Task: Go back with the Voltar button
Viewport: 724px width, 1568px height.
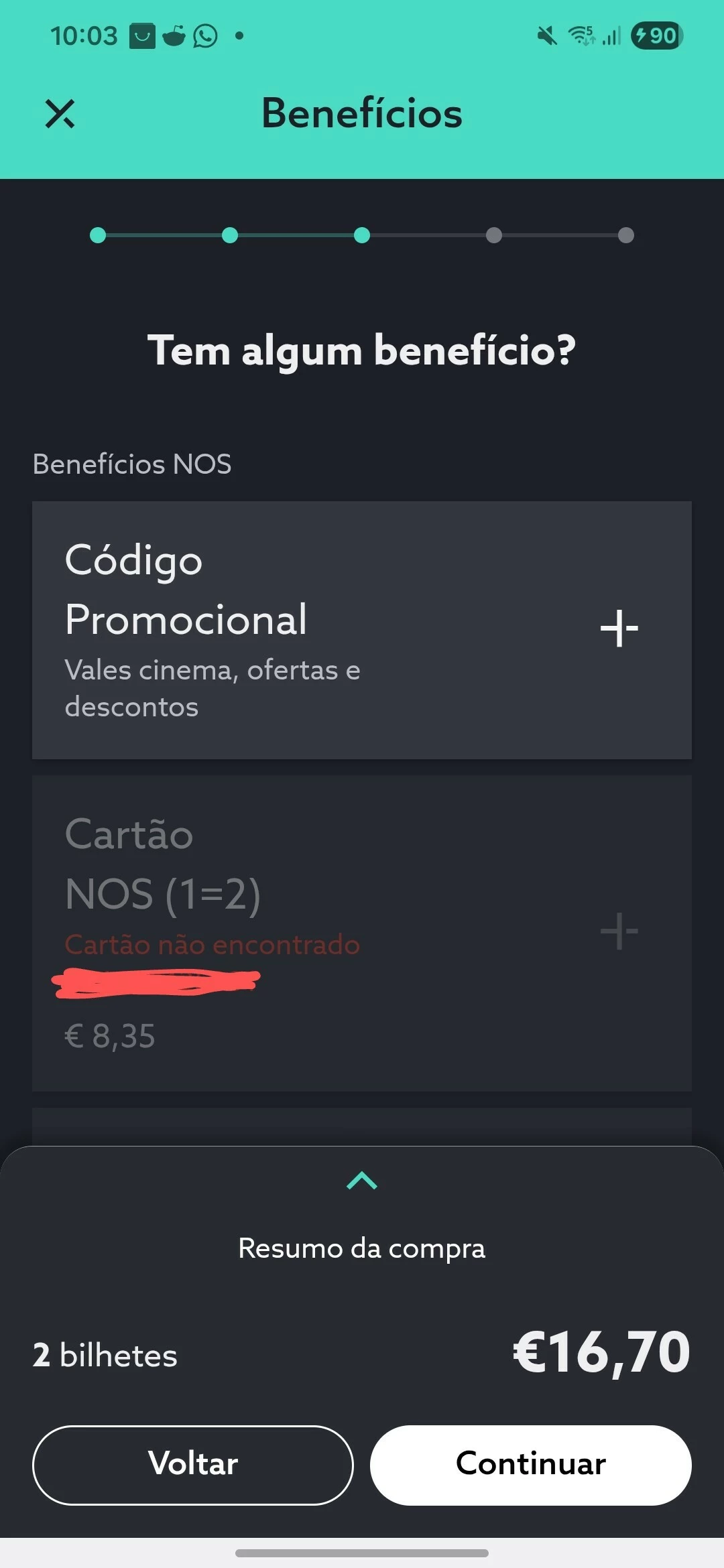Action: [x=193, y=1465]
